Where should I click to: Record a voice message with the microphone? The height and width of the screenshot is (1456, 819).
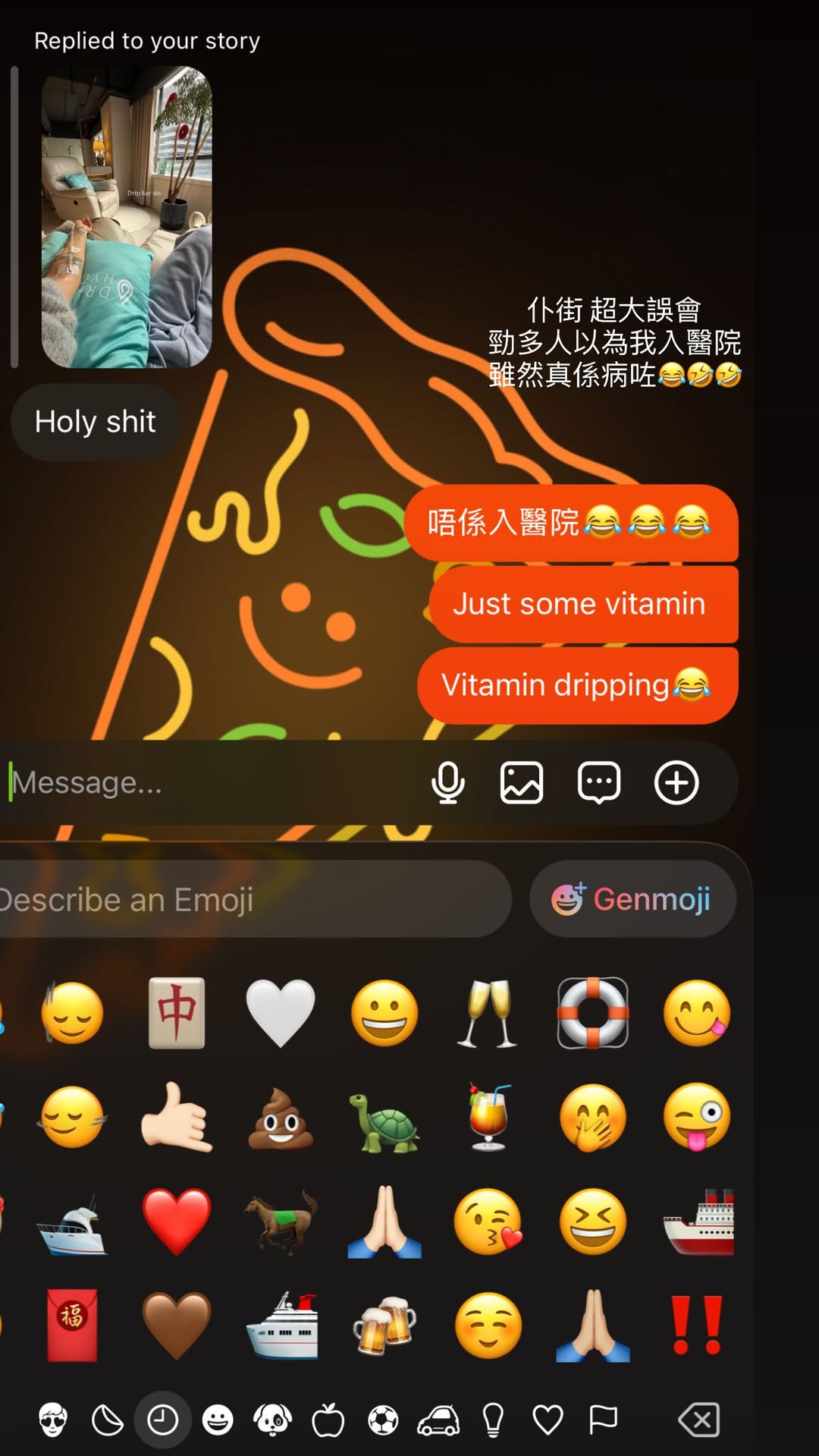(x=448, y=782)
